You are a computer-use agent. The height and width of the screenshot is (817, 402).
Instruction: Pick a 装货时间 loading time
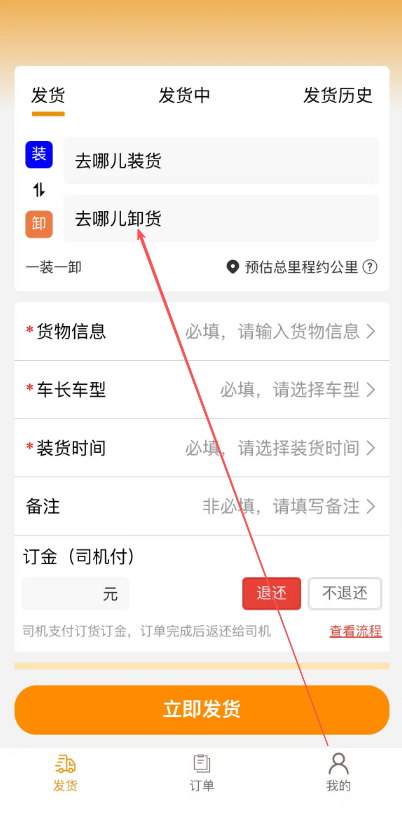[202, 448]
